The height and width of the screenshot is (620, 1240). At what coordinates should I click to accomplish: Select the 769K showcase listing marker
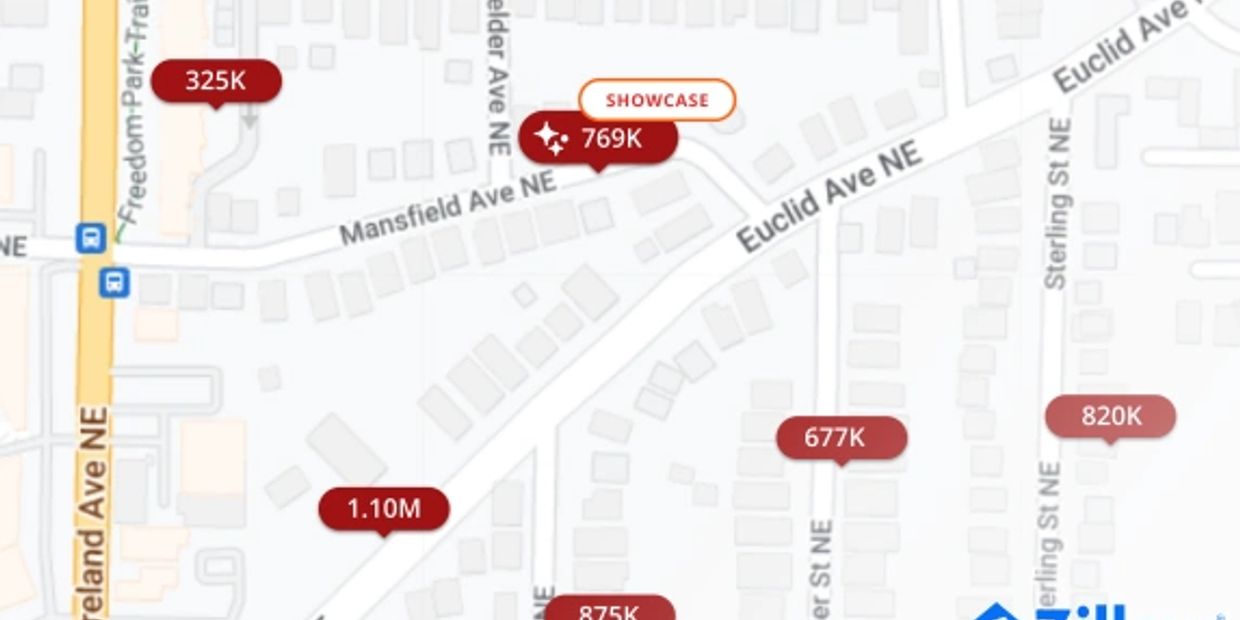[598, 138]
